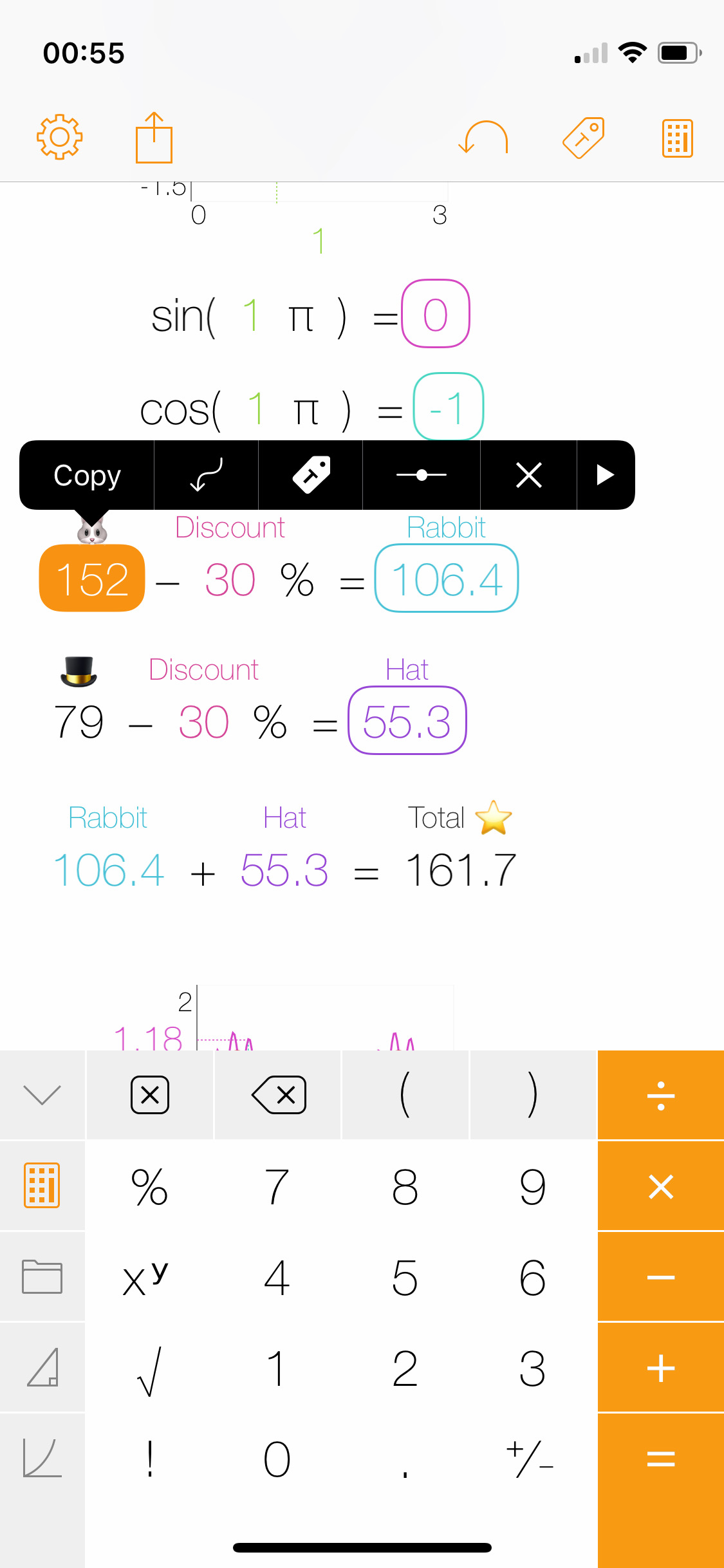
Task: Select the Hat result 55.3
Action: [x=407, y=721]
